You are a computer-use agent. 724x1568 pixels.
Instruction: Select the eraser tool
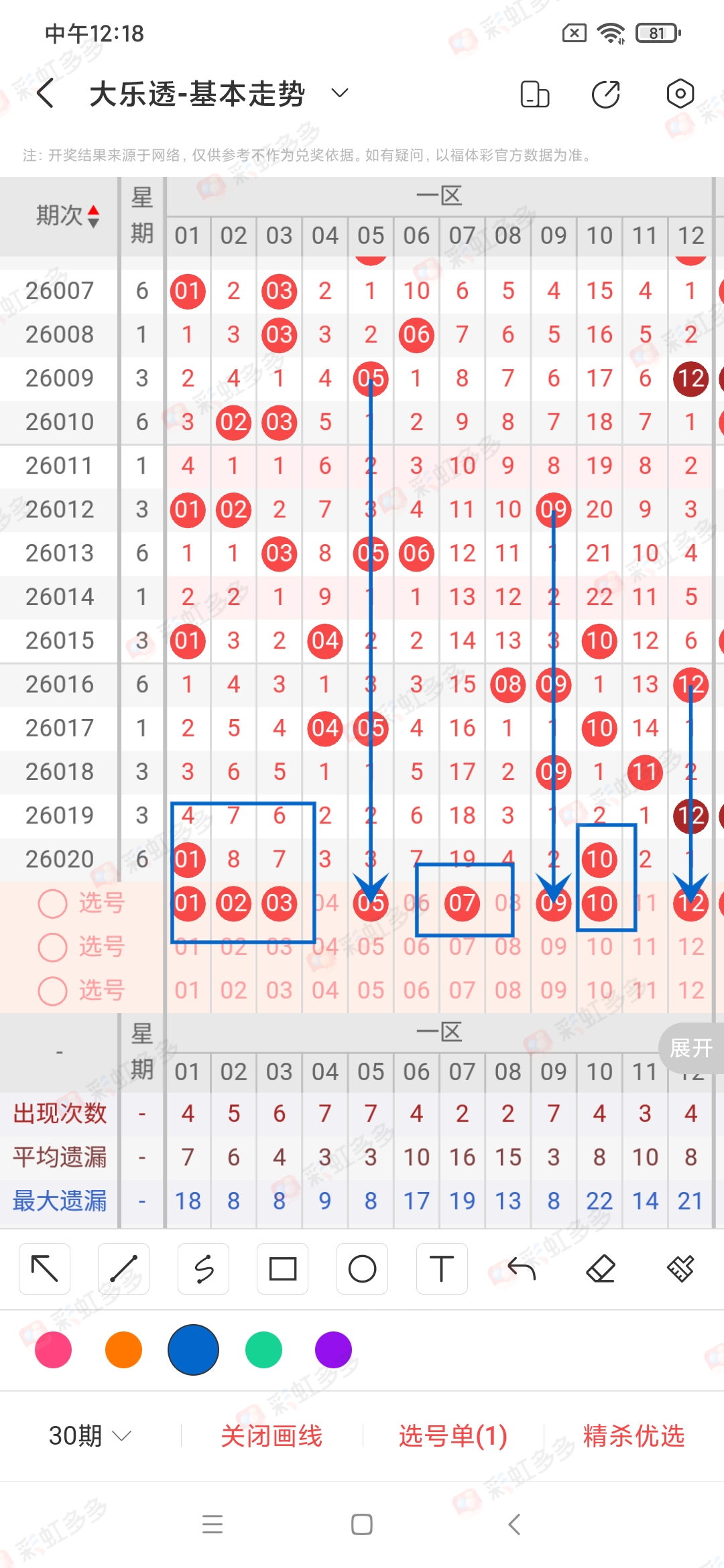click(601, 1268)
